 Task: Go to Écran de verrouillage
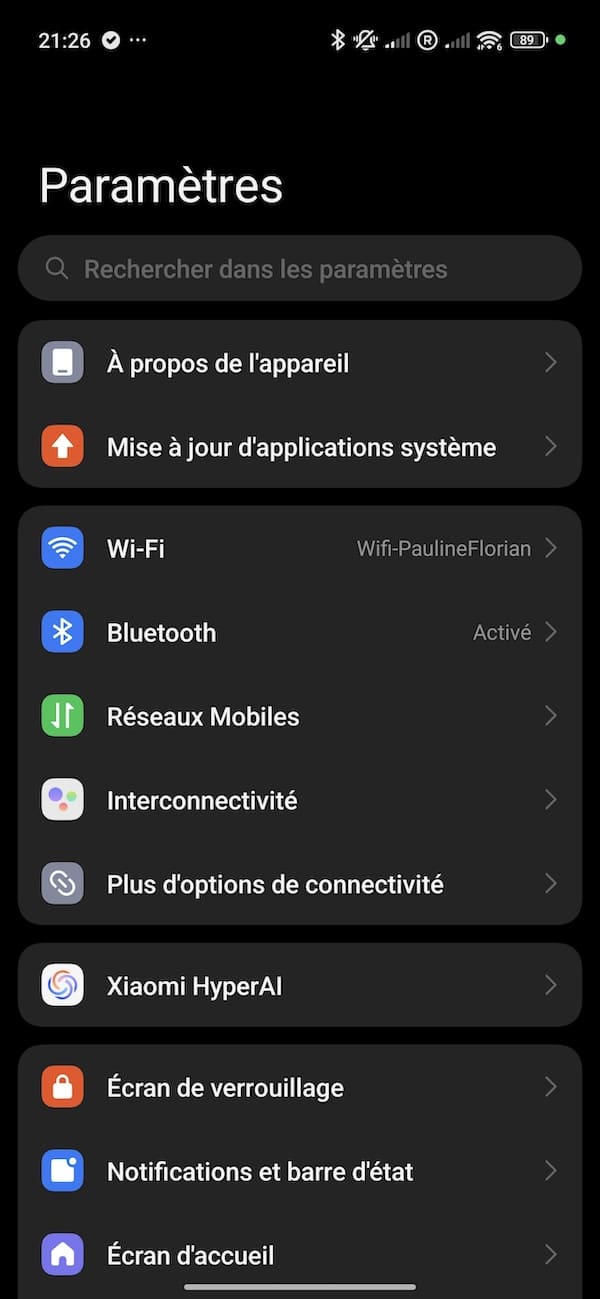pyautogui.click(x=300, y=1088)
